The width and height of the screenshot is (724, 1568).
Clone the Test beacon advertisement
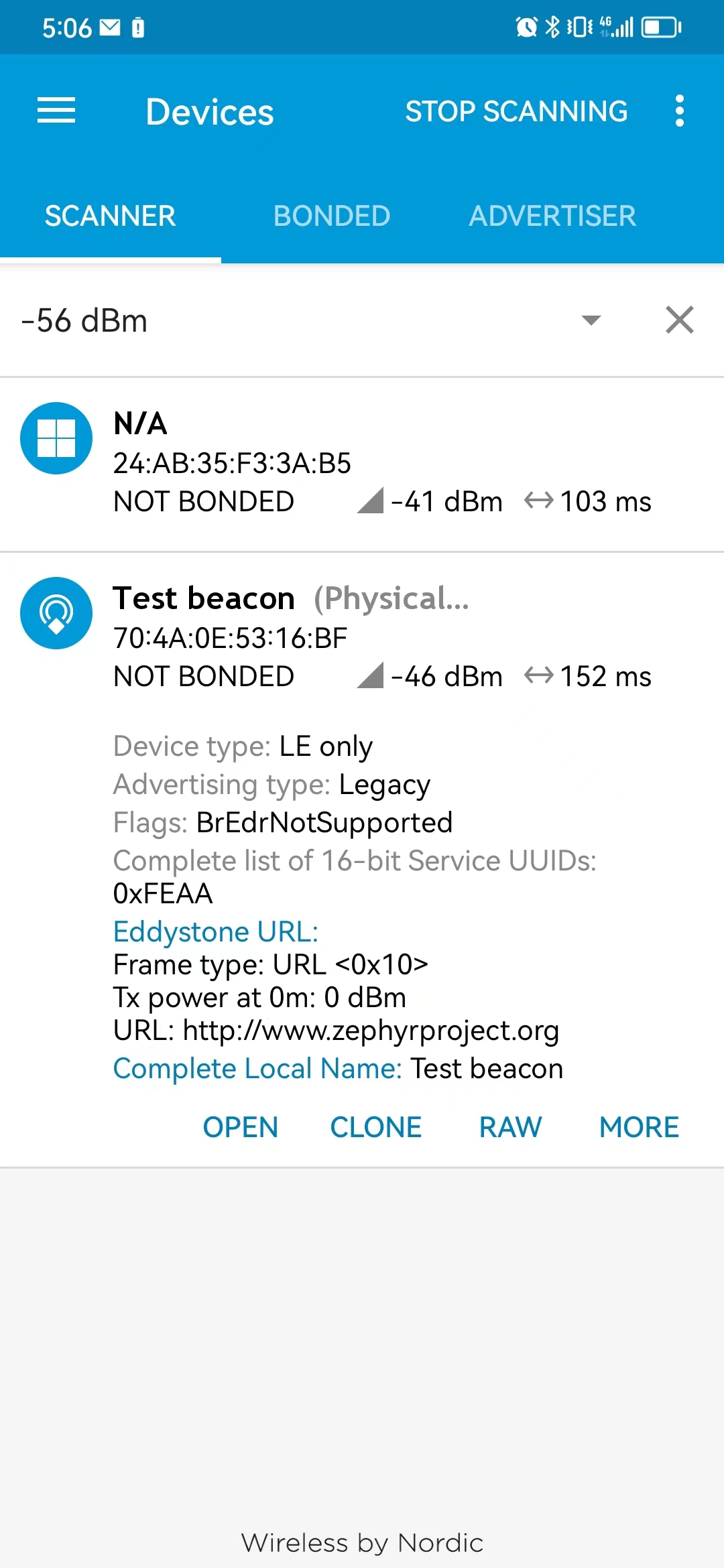click(x=375, y=1127)
